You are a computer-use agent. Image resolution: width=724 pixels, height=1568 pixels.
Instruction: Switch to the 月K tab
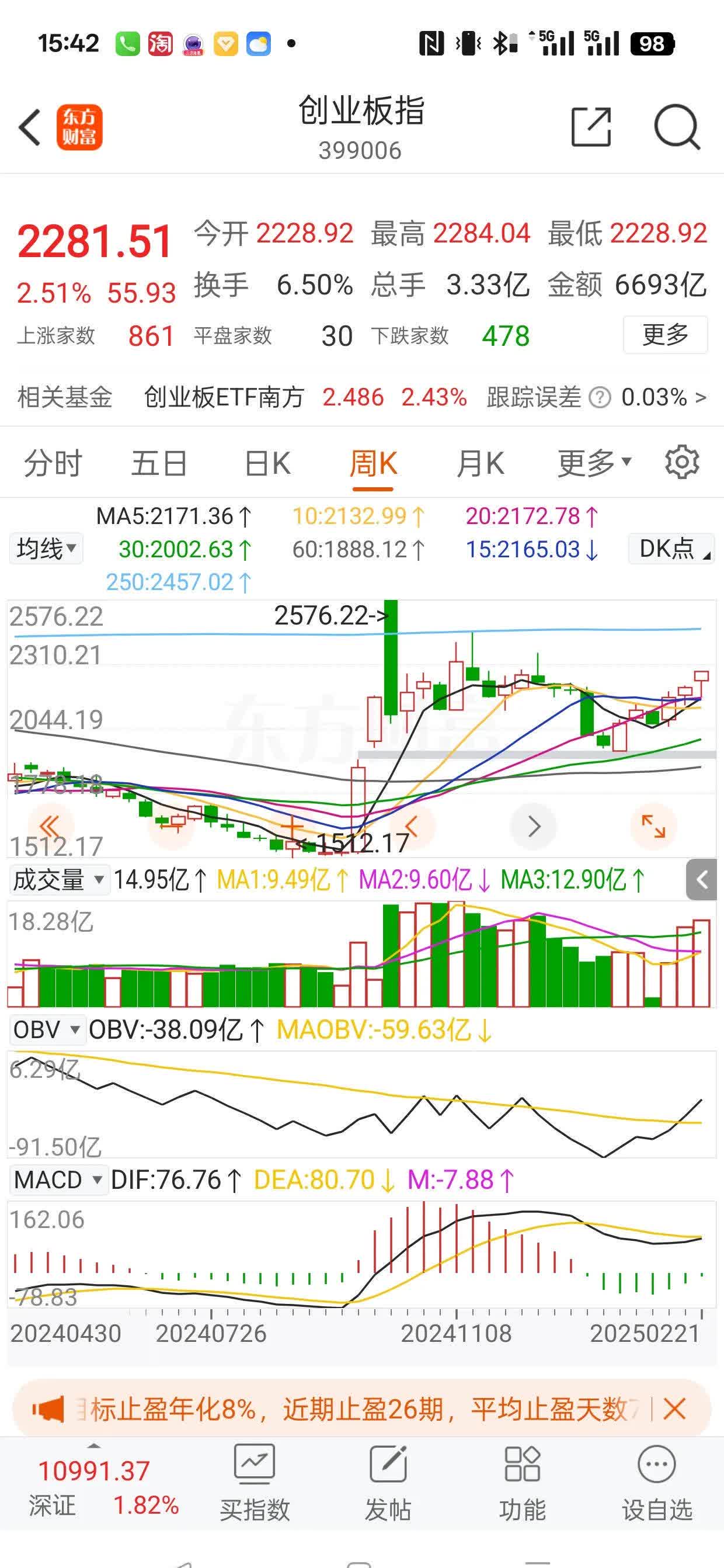pyautogui.click(x=480, y=463)
